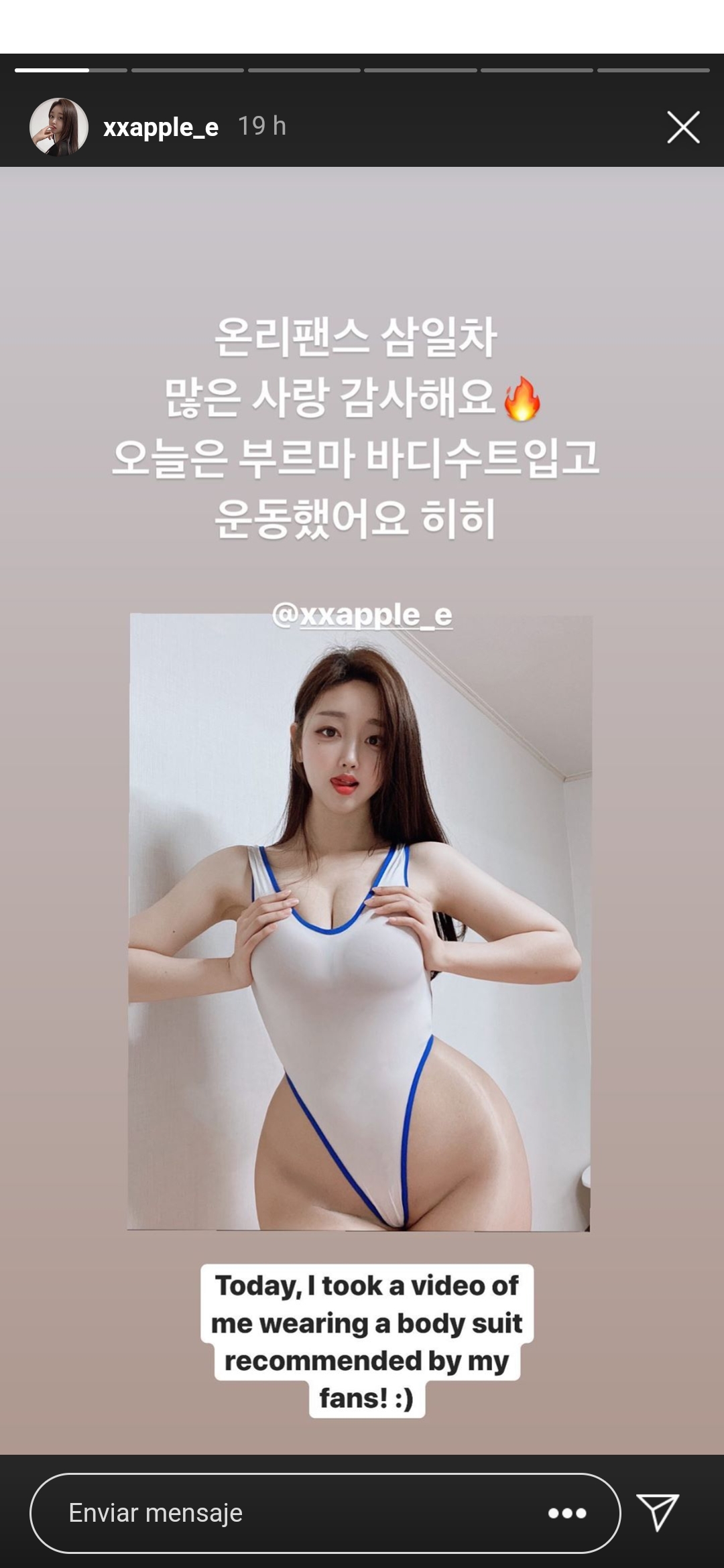Open the three-dot options menu
The height and width of the screenshot is (1568, 724).
tap(567, 1513)
